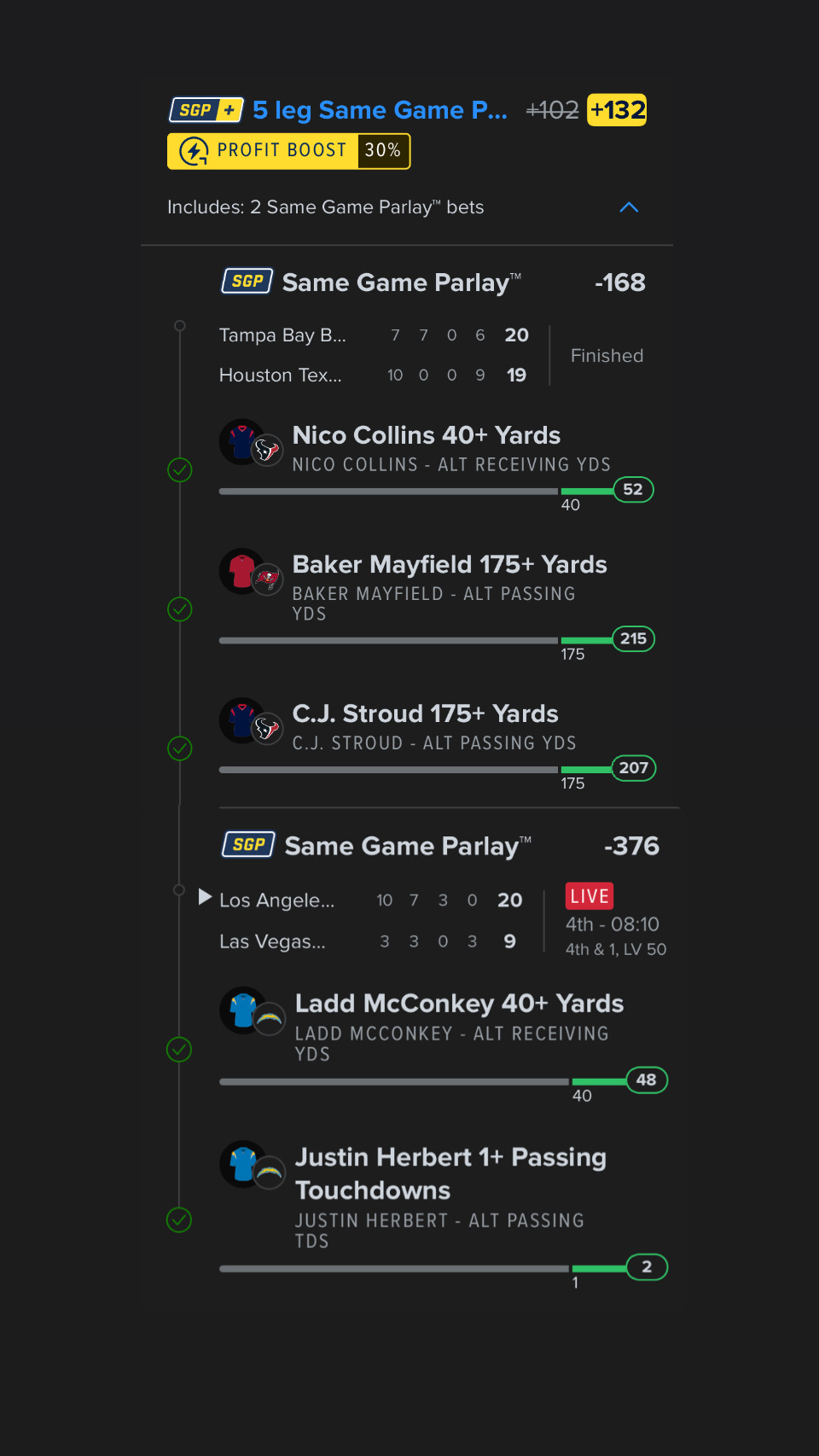Screen dimensions: 819x1456
Task: Collapse the included Same Game Parlay bets
Action: coord(629,207)
